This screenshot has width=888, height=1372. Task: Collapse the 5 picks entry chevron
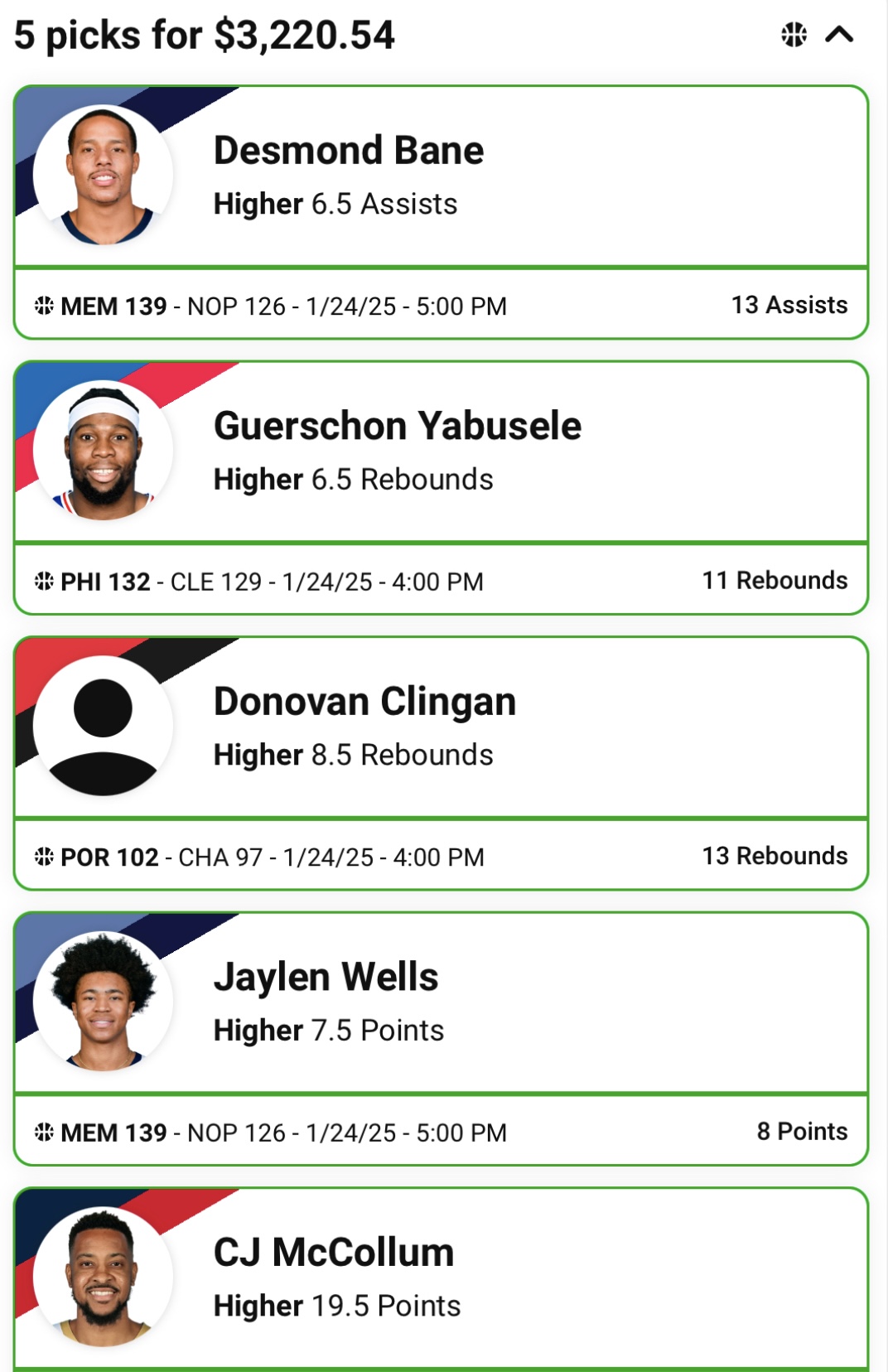pyautogui.click(x=839, y=35)
